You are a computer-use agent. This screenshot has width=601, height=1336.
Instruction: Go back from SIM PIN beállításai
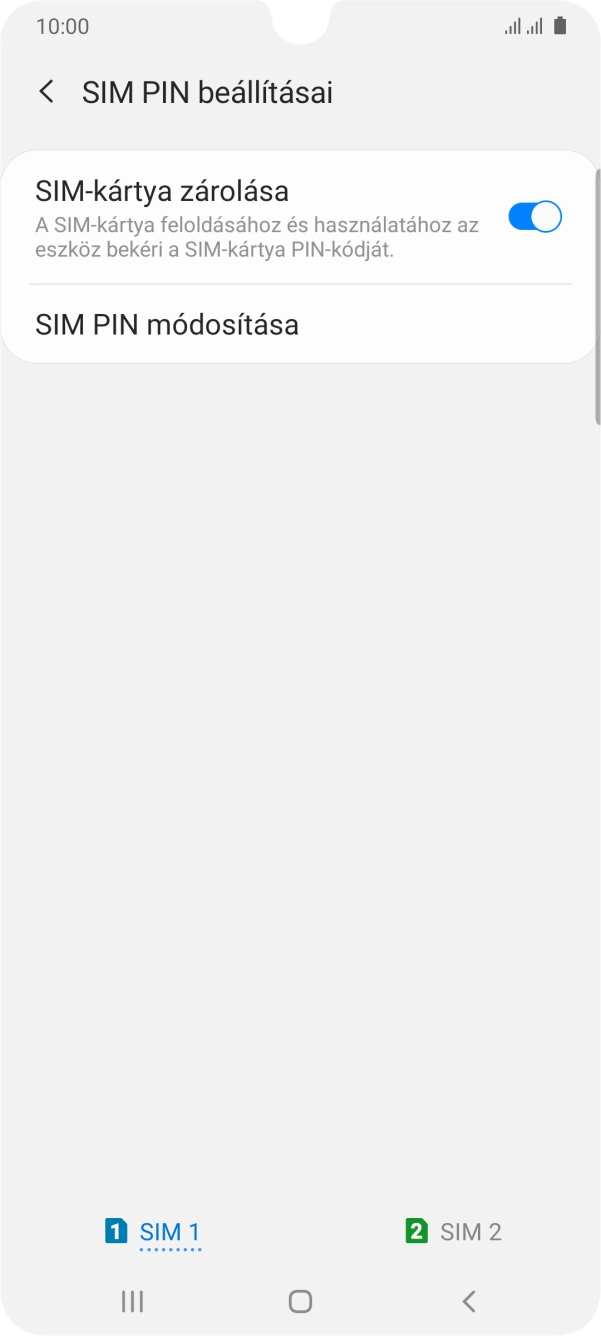coord(46,92)
